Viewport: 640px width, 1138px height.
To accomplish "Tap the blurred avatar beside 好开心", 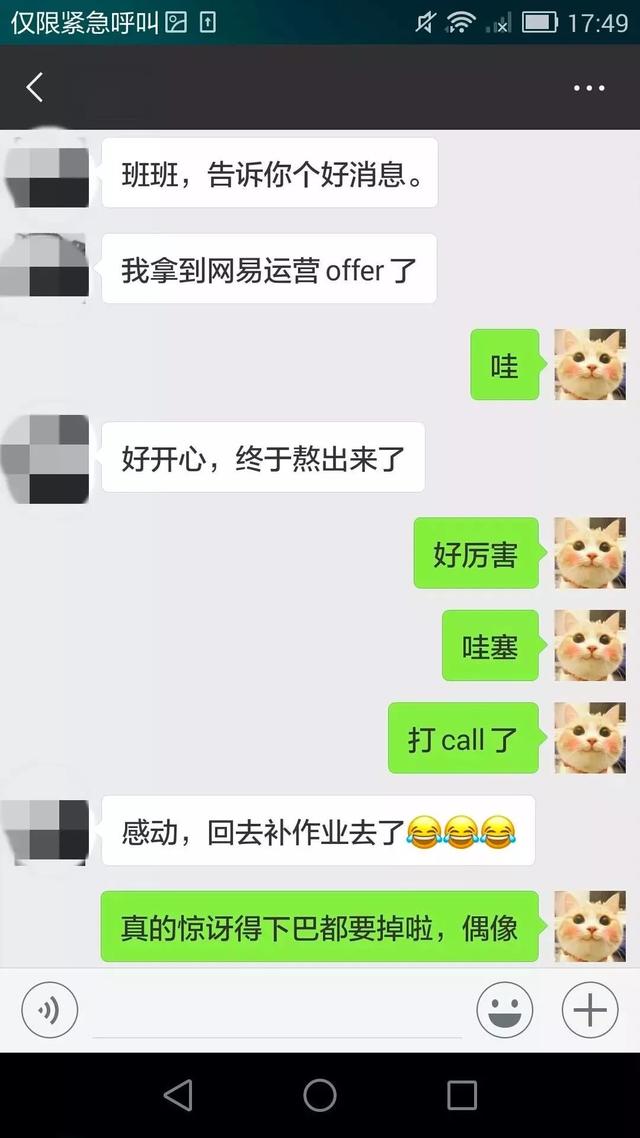I will click(x=45, y=459).
